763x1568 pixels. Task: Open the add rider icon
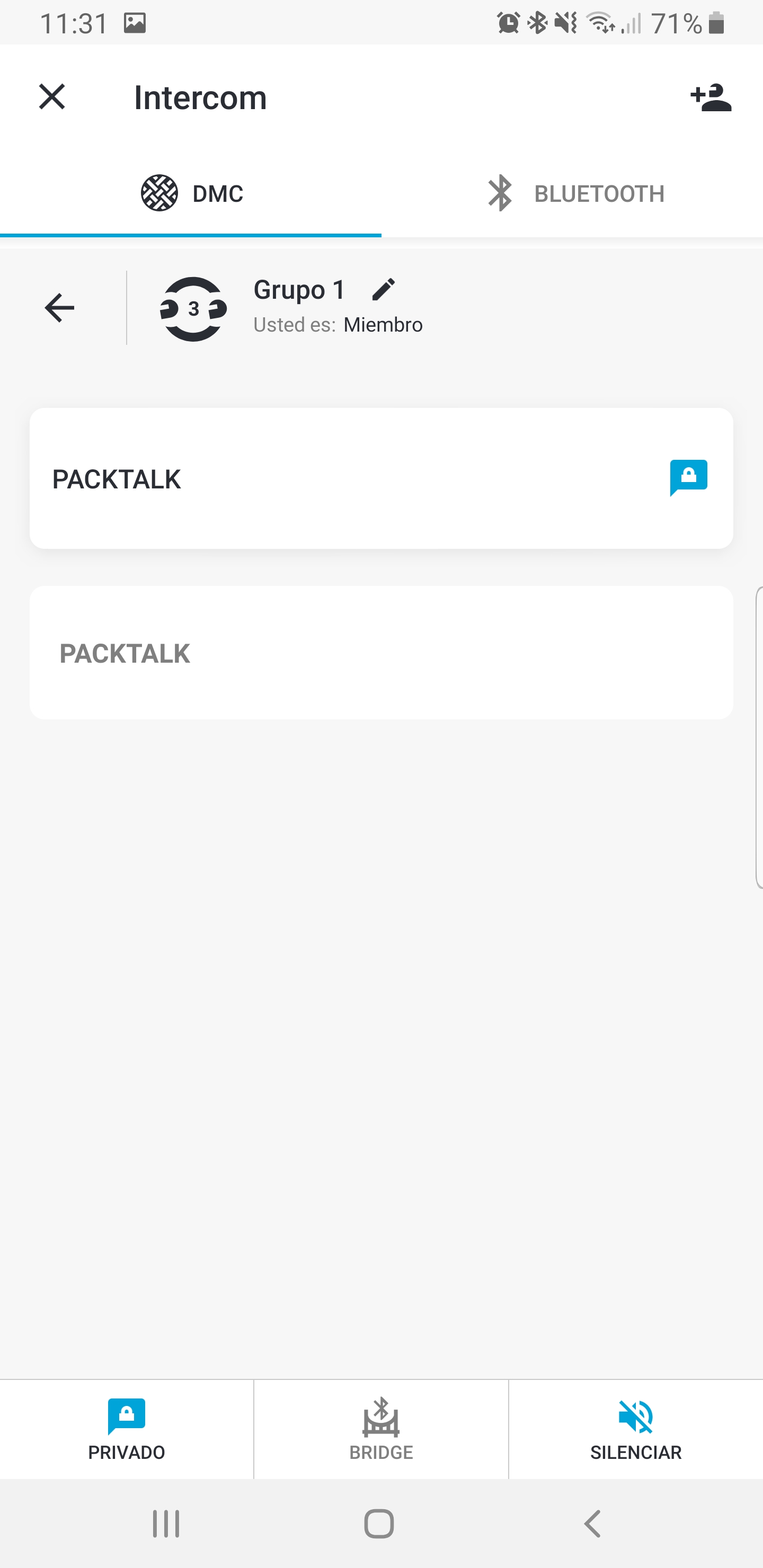(711, 97)
